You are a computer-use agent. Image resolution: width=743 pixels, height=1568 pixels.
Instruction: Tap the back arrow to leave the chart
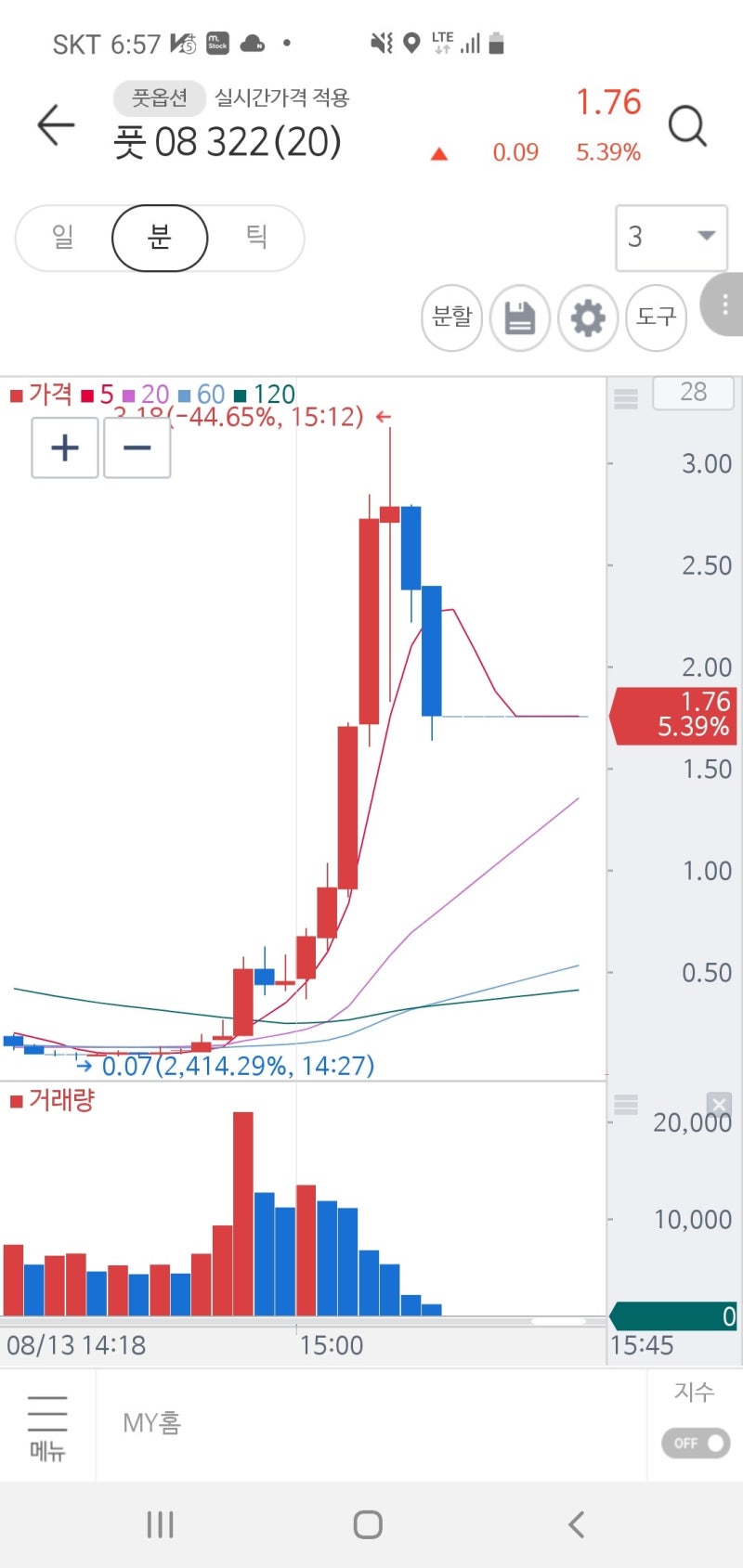pyautogui.click(x=54, y=125)
